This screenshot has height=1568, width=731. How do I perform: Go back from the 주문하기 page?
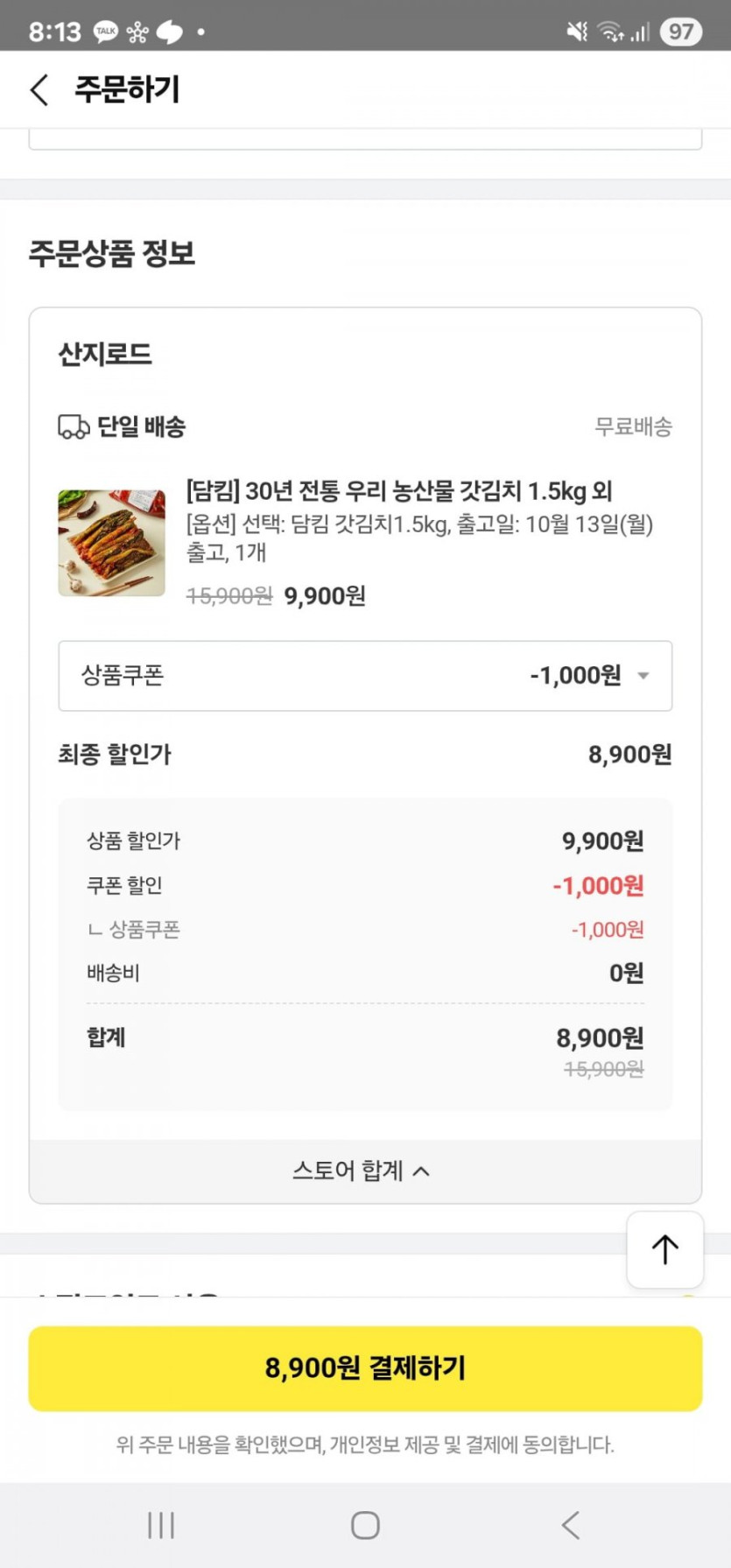coord(39,90)
